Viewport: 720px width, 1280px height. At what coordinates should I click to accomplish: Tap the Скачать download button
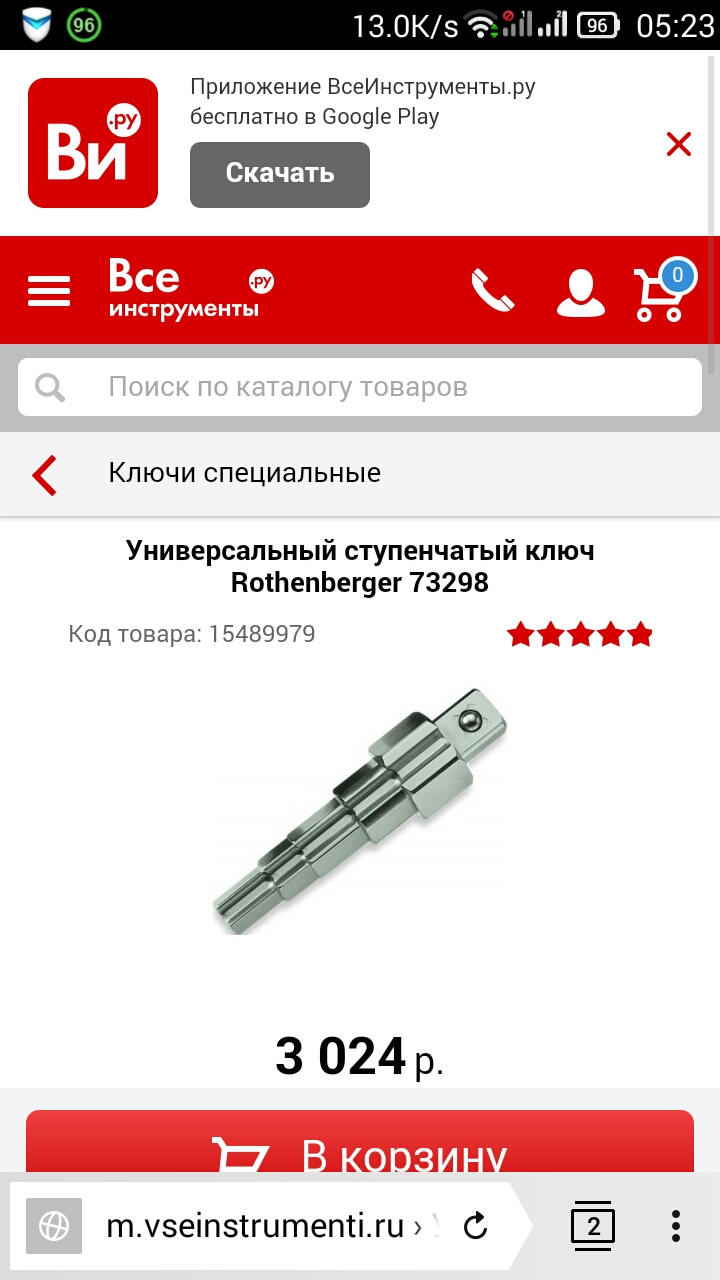click(x=279, y=174)
